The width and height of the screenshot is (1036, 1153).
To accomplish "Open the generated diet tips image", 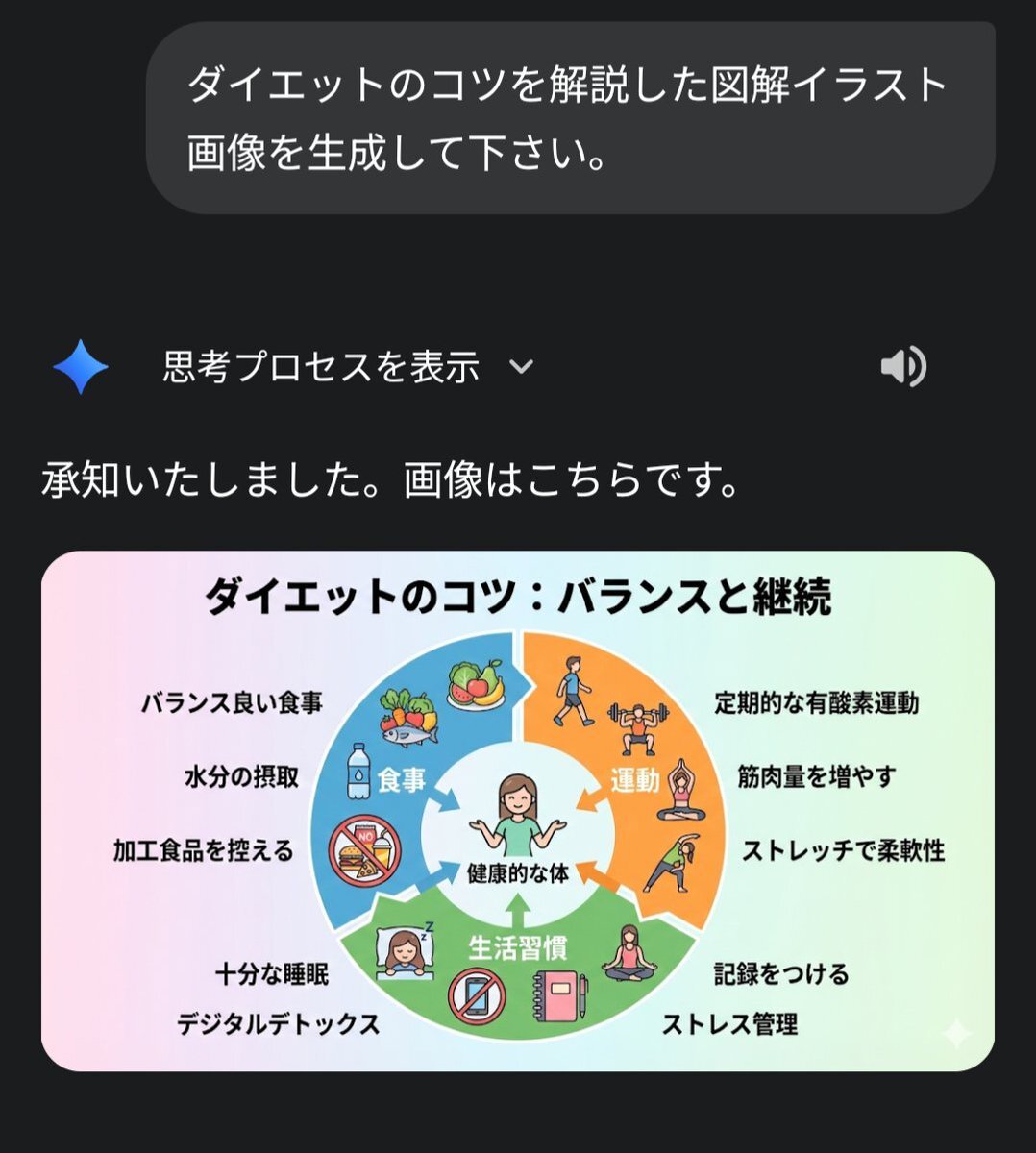I will pos(517,810).
